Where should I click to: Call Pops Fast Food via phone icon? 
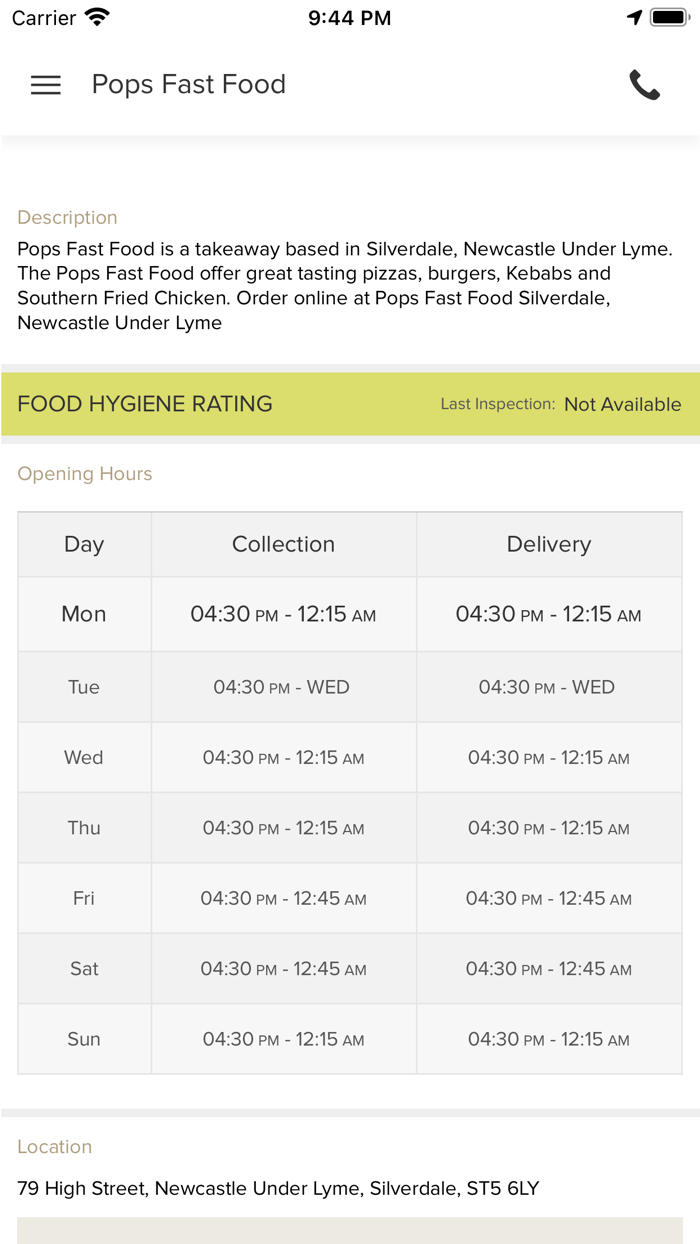pos(645,85)
